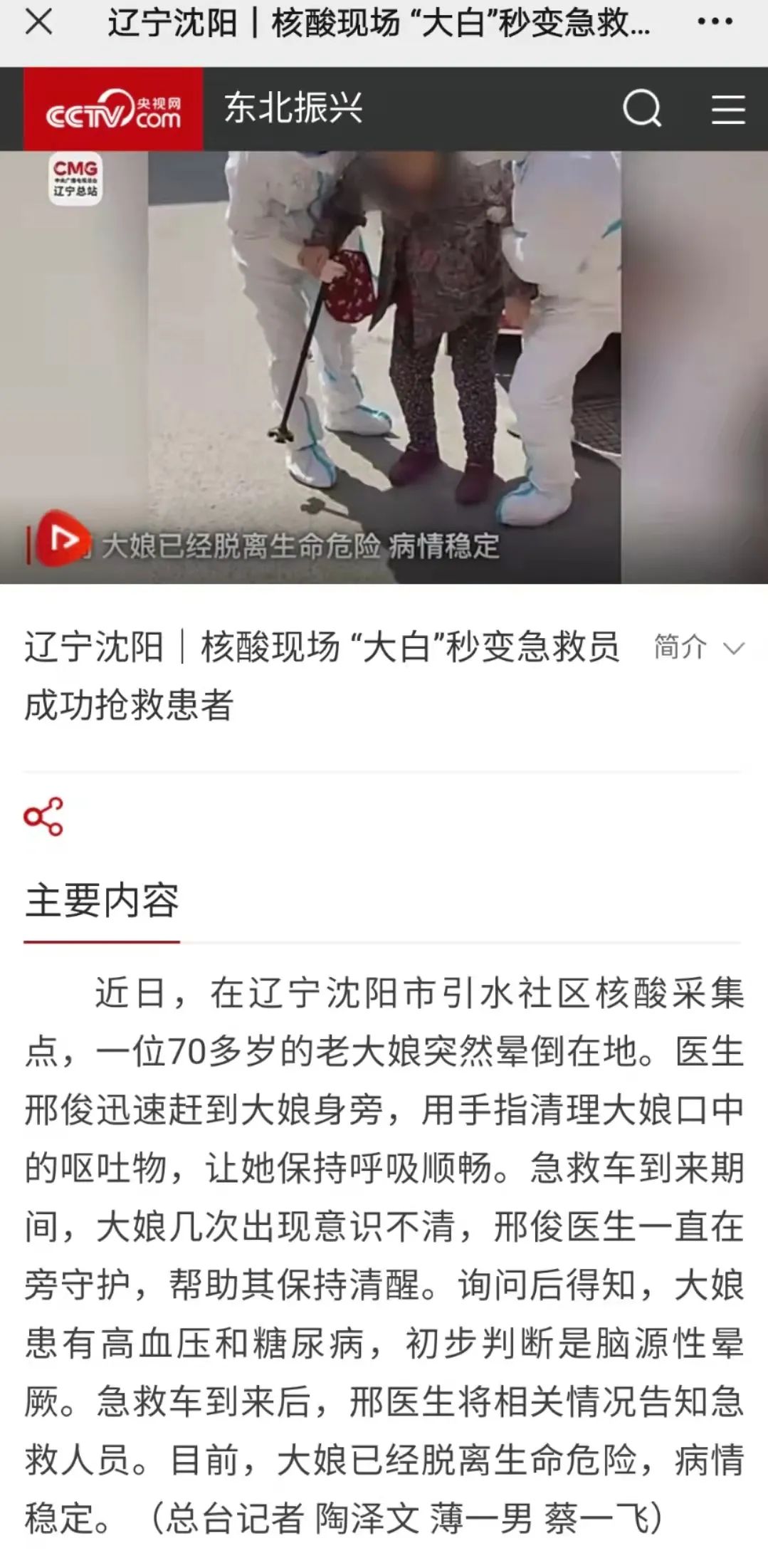768x1568 pixels.
Task: Open the three-dot overflow menu
Action: click(x=715, y=23)
